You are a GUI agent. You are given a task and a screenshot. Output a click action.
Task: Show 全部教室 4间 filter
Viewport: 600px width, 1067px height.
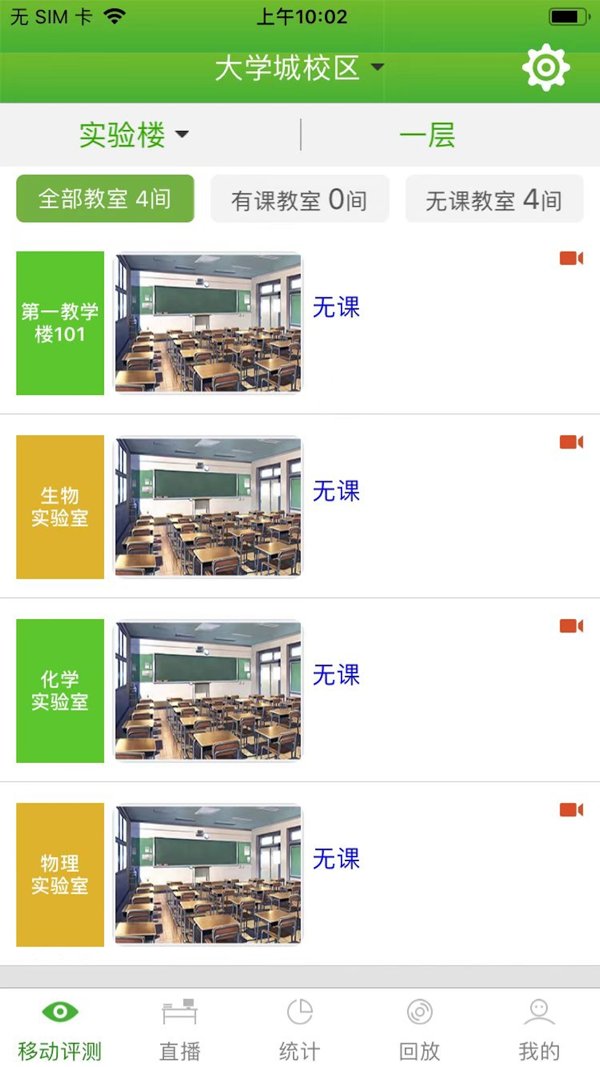(105, 199)
